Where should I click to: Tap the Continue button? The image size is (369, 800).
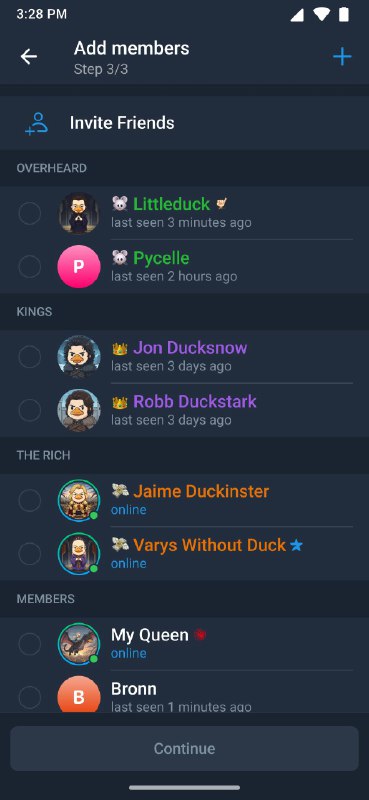point(184,748)
